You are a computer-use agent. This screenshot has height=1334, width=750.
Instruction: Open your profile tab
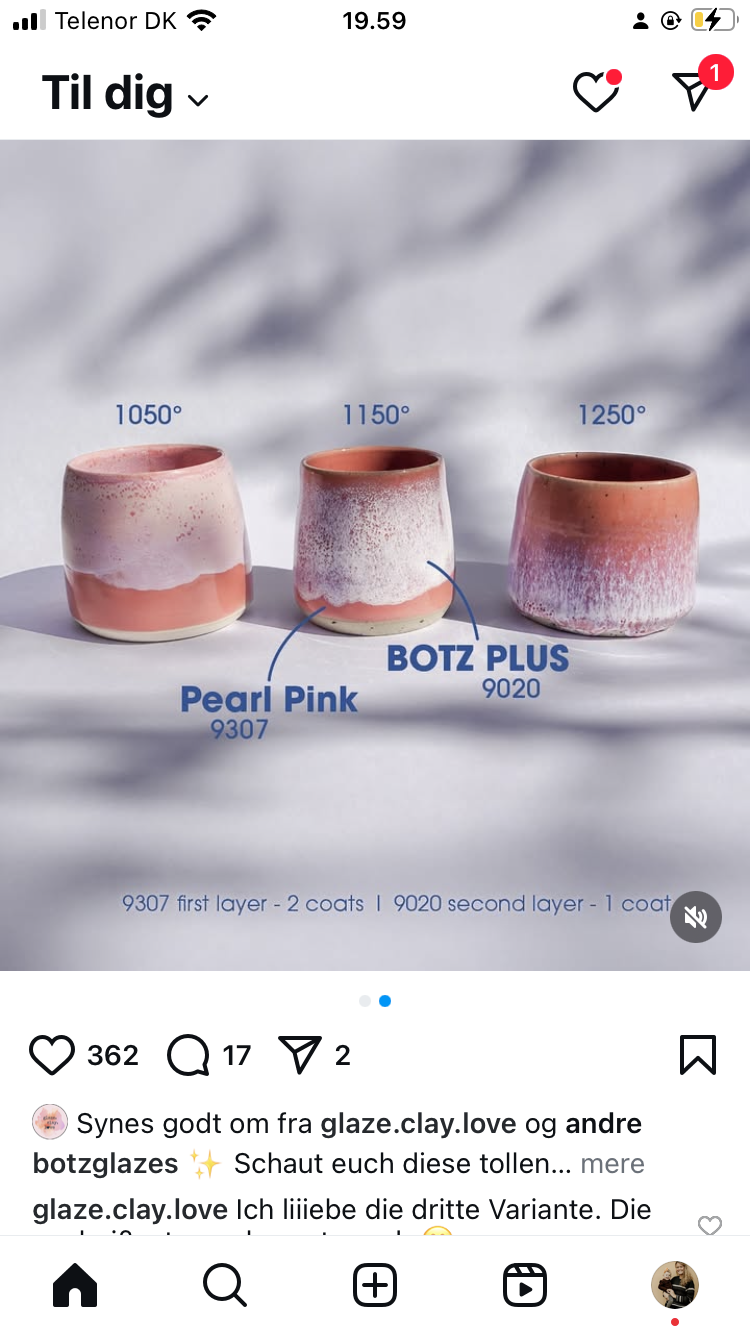pos(674,1285)
